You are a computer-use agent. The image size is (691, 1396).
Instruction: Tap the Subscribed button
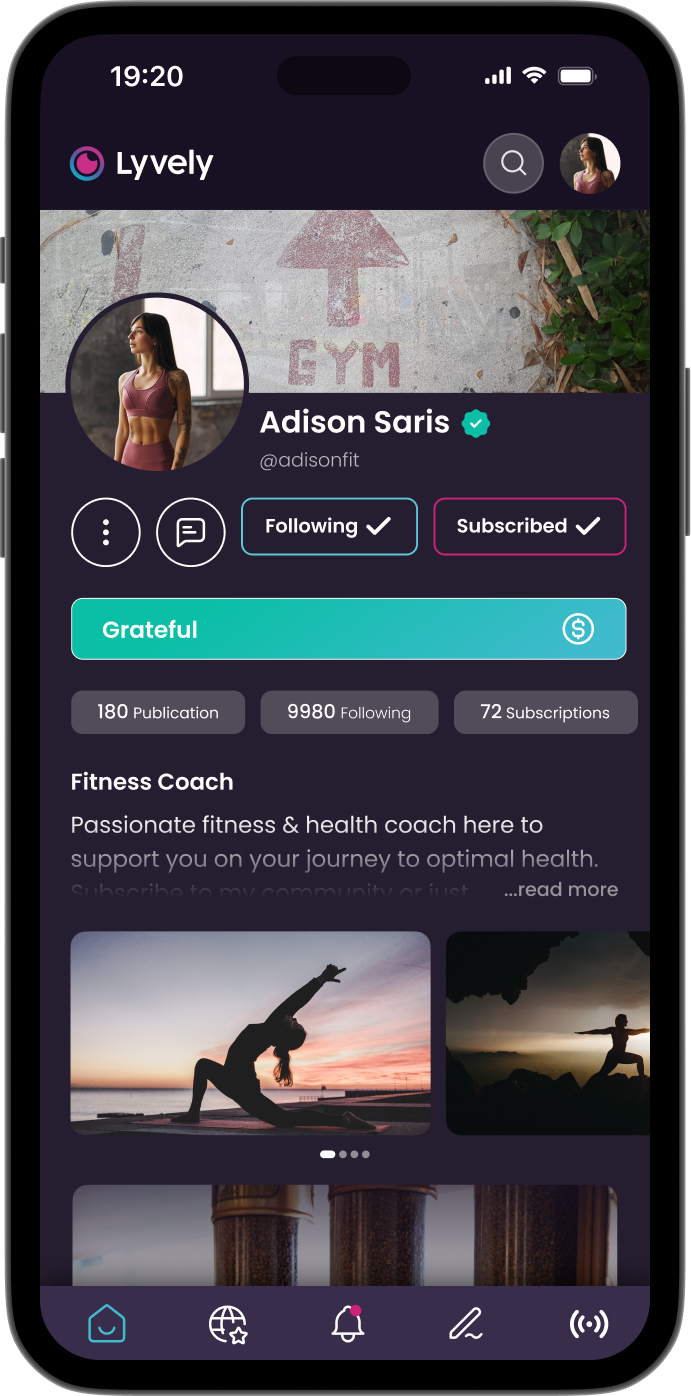point(529,526)
